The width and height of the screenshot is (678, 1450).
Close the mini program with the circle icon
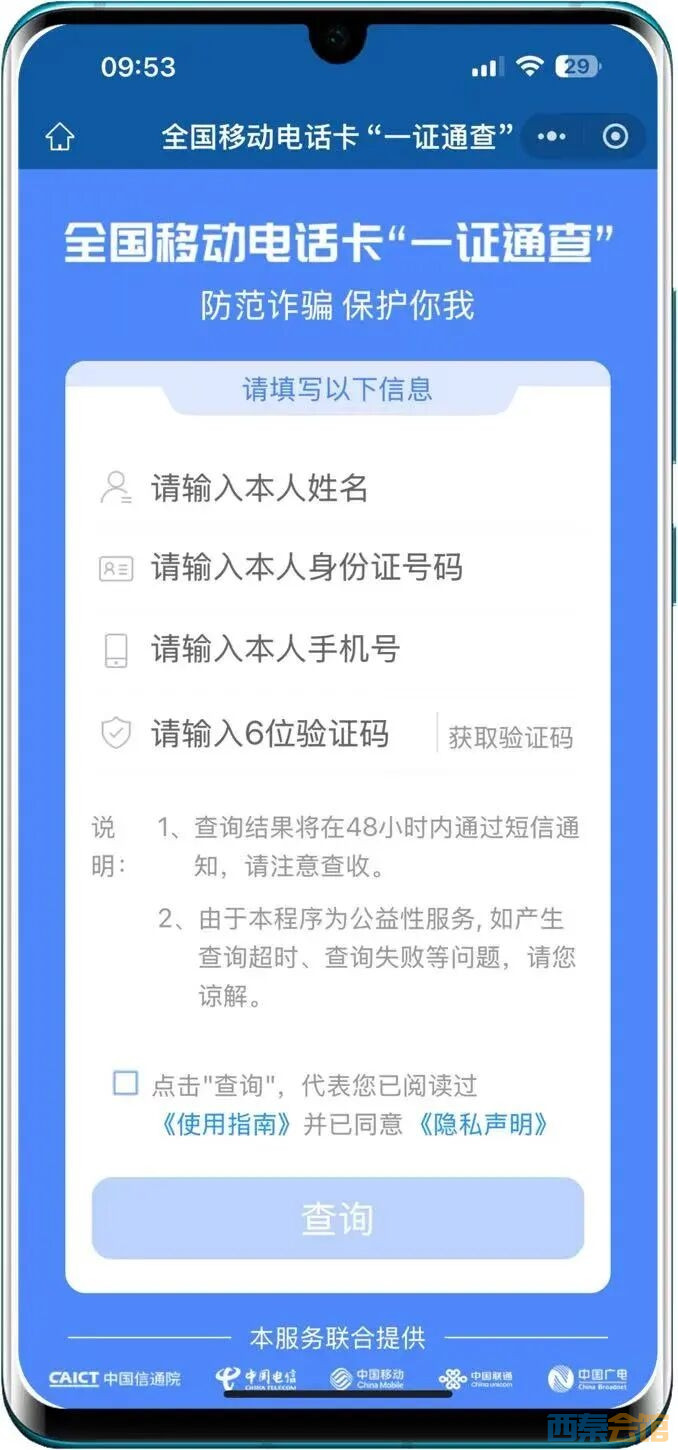pos(616,136)
